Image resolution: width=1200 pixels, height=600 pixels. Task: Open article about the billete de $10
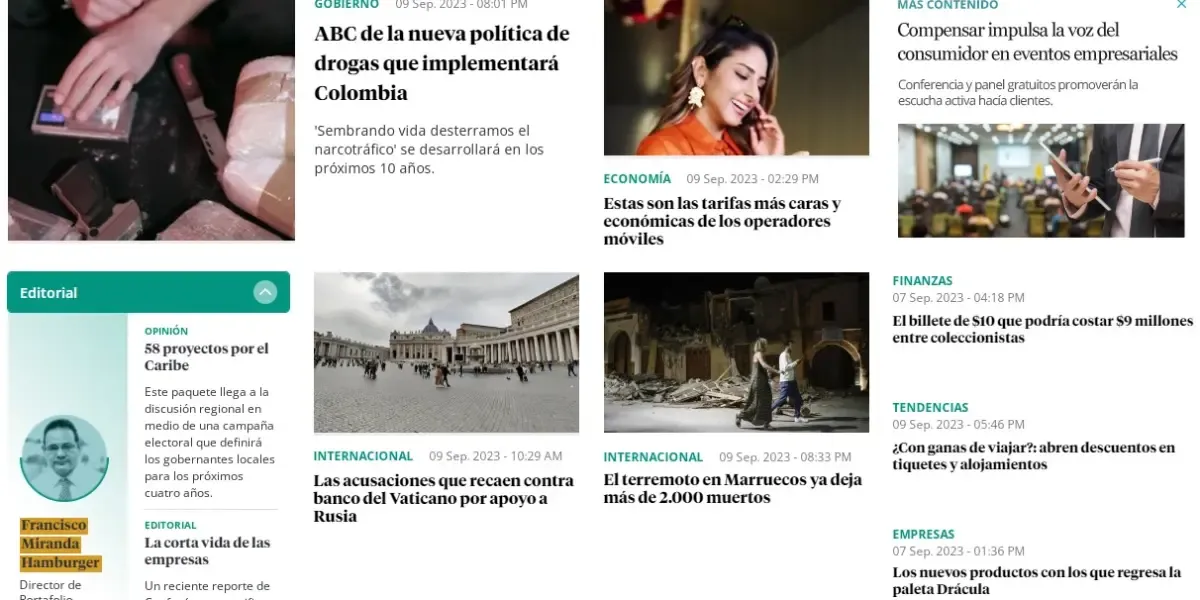click(1042, 330)
